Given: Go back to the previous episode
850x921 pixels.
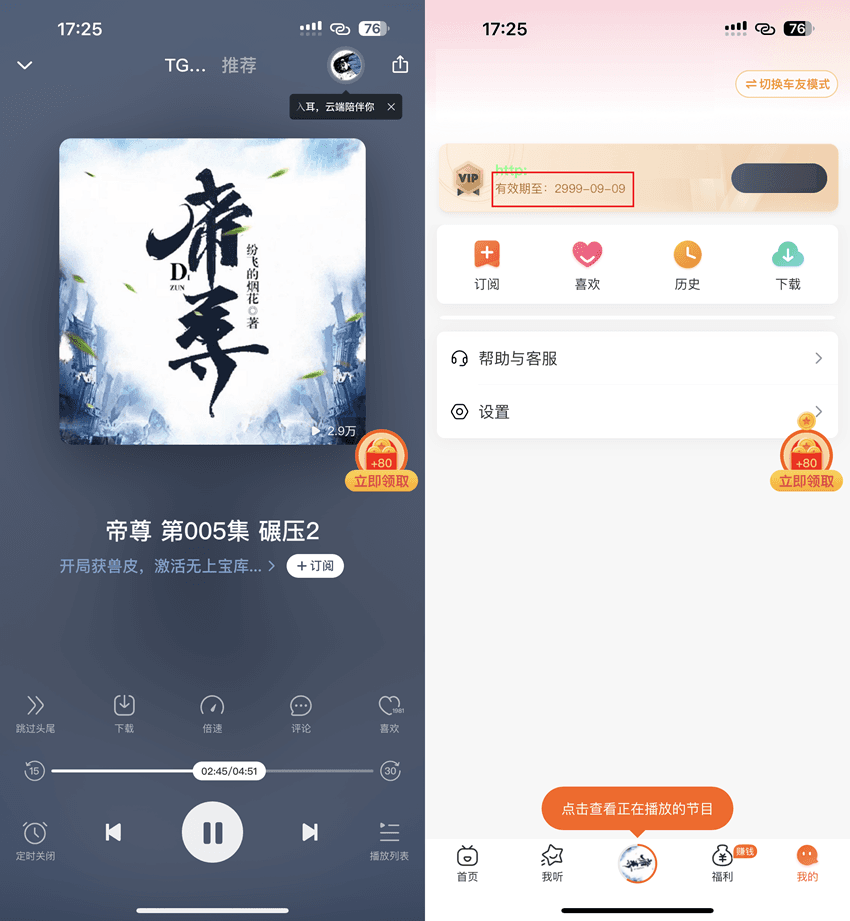Looking at the screenshot, I should point(114,832).
